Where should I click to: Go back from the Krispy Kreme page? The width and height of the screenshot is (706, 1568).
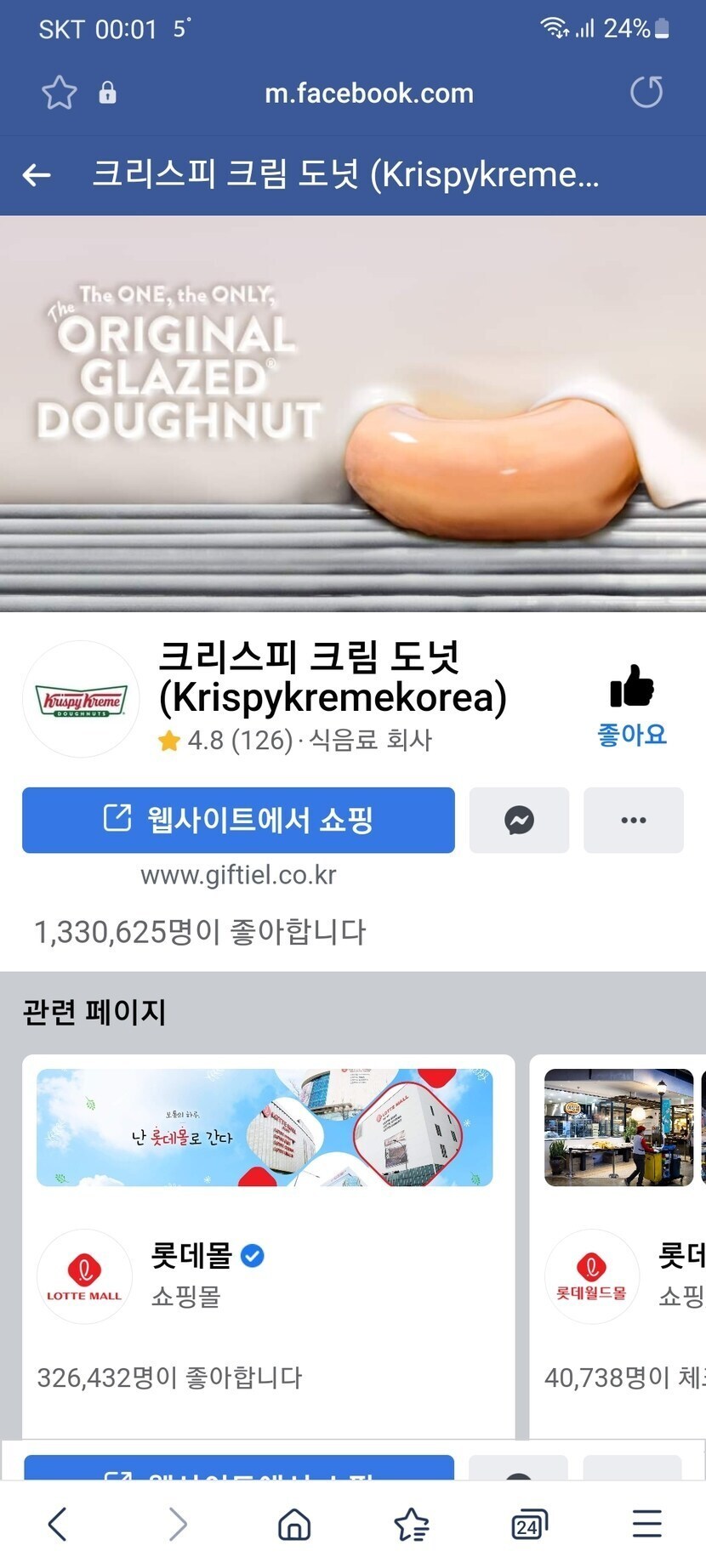pos(37,175)
